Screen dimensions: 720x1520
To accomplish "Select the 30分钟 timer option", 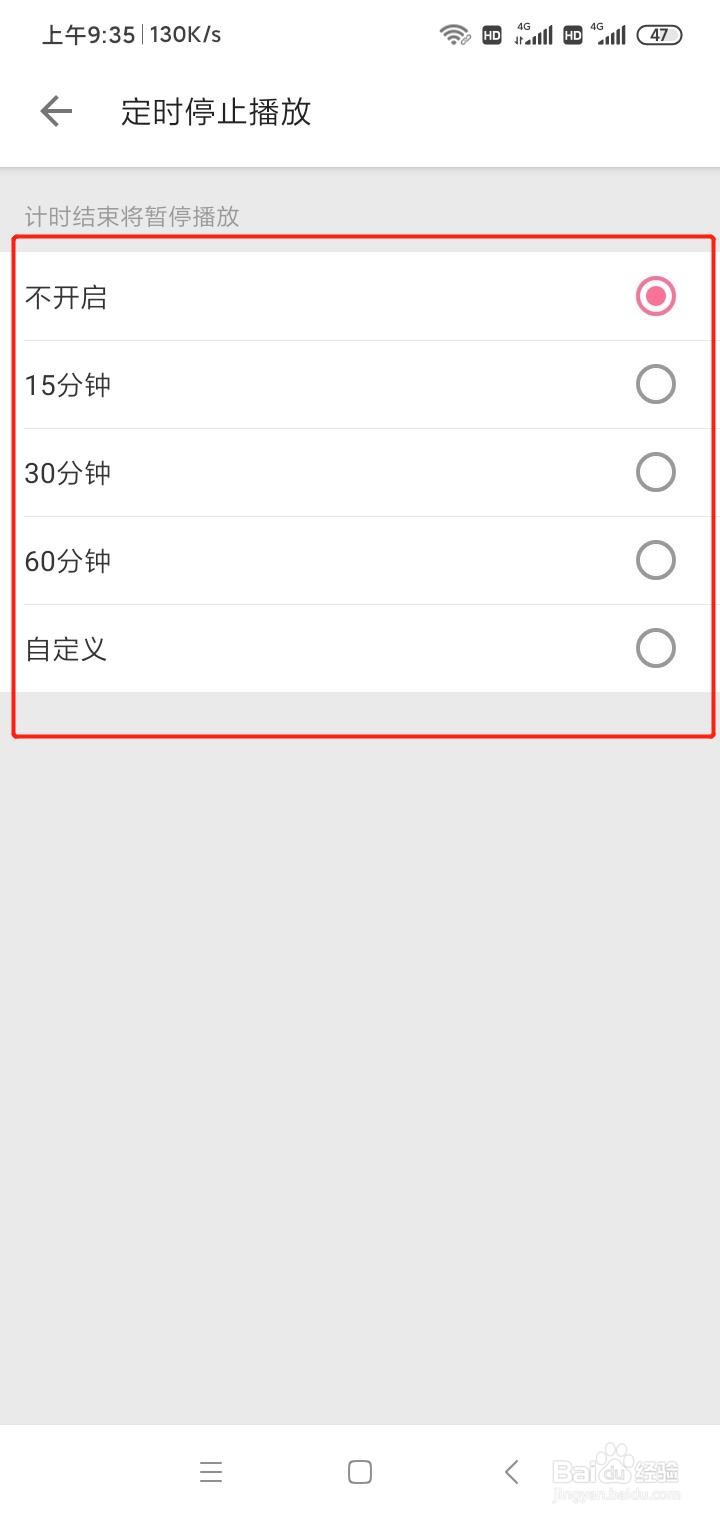I will coord(656,472).
